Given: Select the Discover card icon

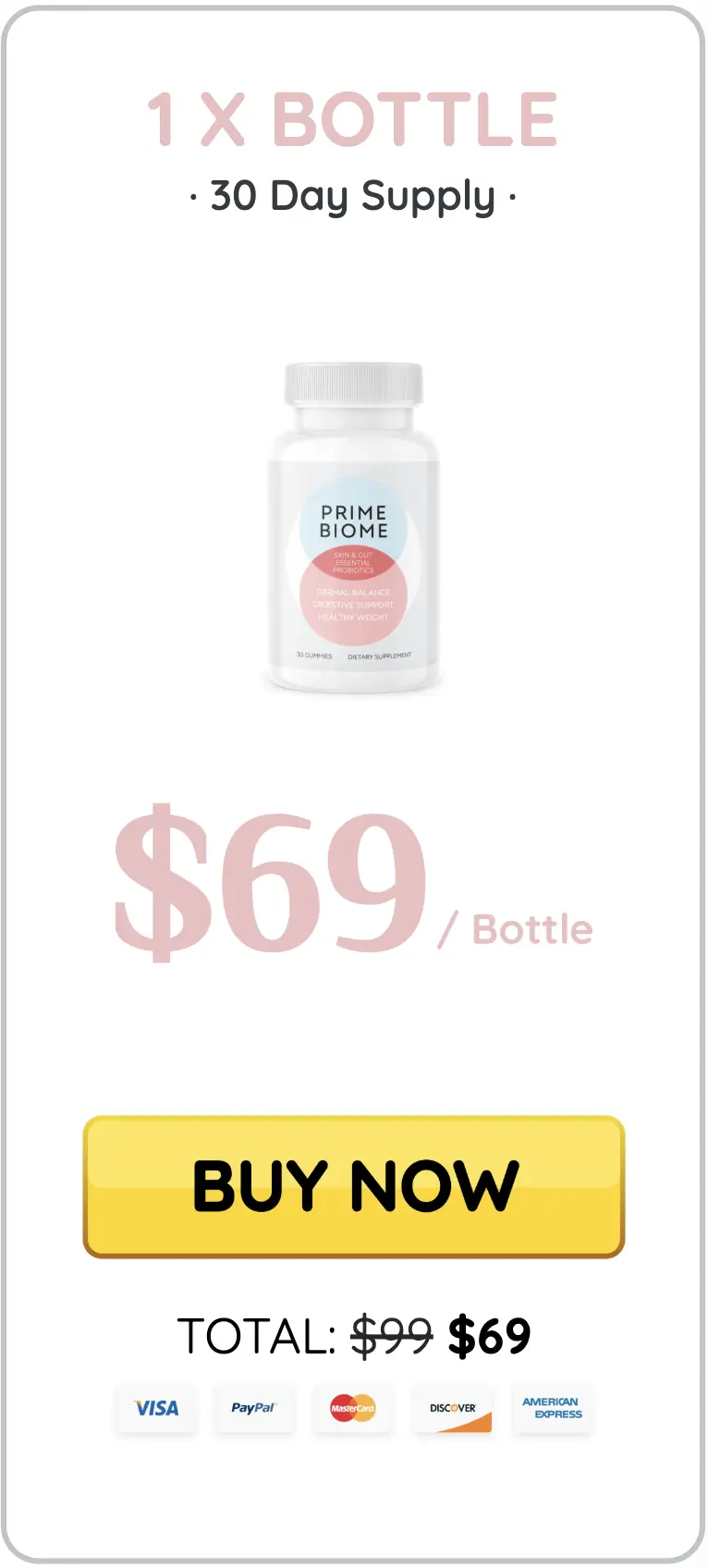Looking at the screenshot, I should point(452,1409).
